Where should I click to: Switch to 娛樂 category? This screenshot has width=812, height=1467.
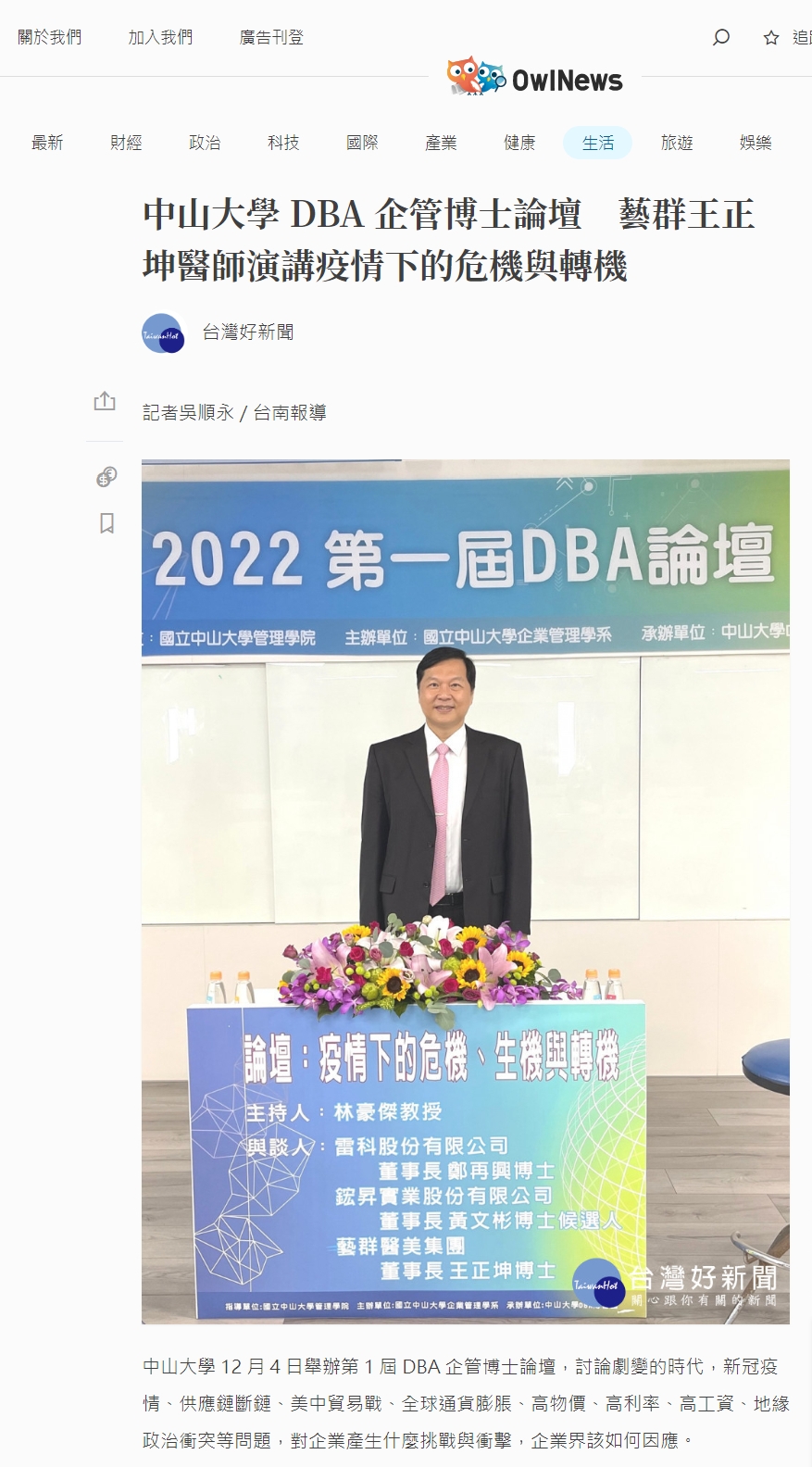pos(756,143)
